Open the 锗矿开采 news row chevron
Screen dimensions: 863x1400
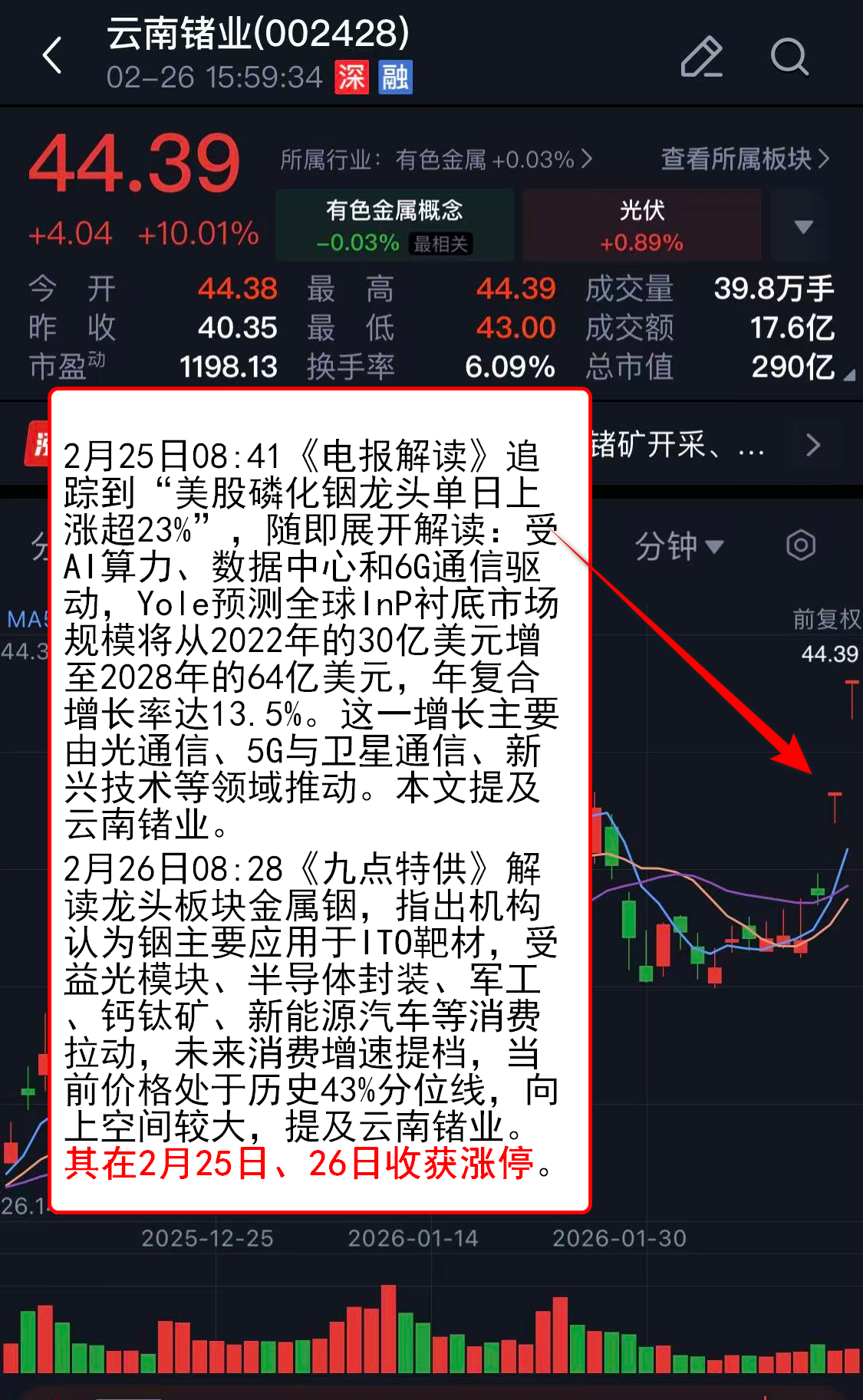(813, 445)
